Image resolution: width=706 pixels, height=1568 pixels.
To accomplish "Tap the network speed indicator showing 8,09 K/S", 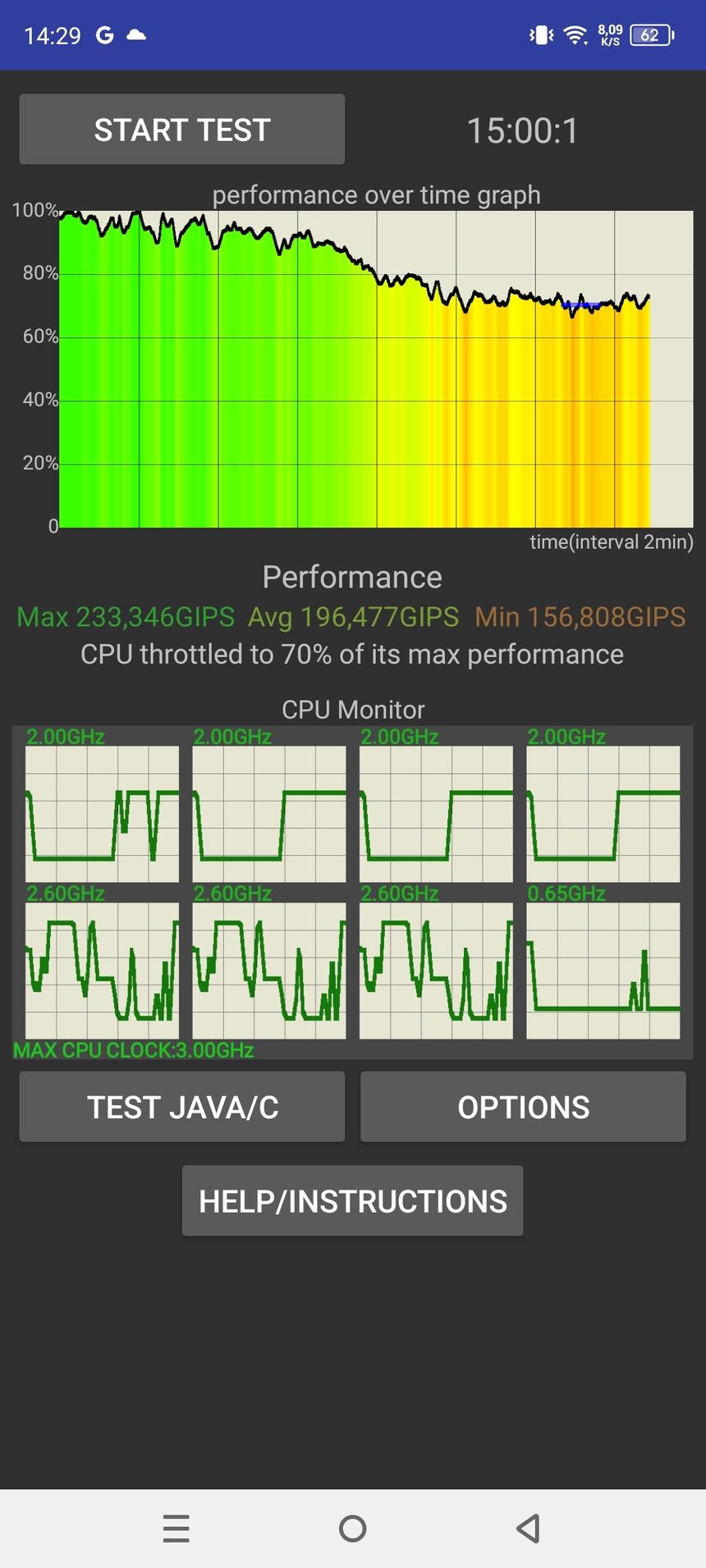I will (609, 34).
